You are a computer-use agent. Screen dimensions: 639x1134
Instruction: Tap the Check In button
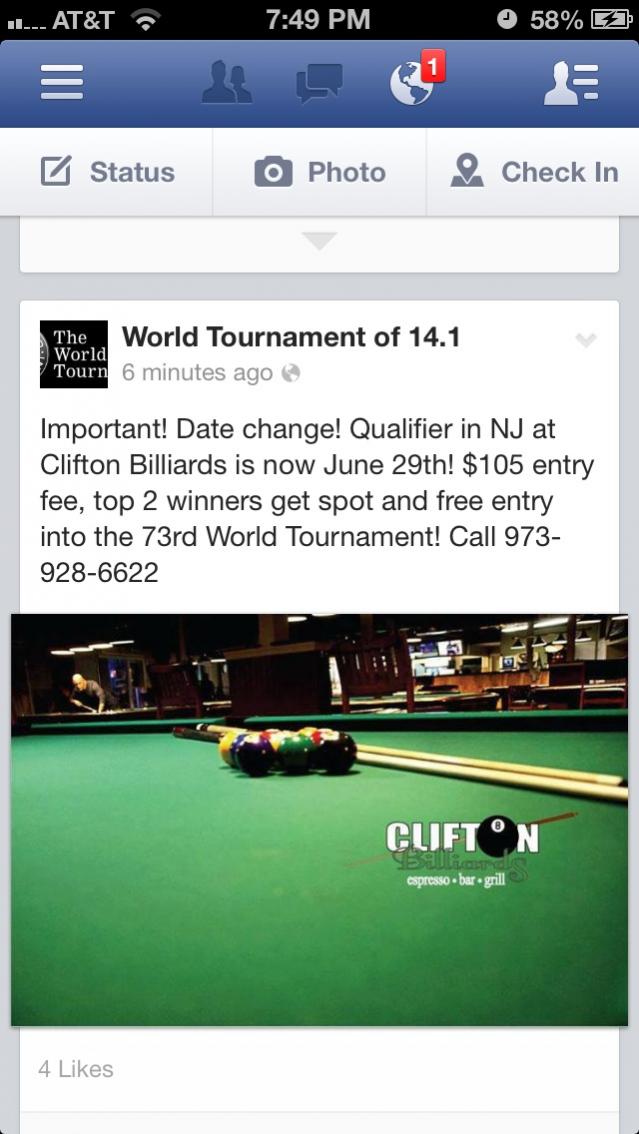click(534, 172)
